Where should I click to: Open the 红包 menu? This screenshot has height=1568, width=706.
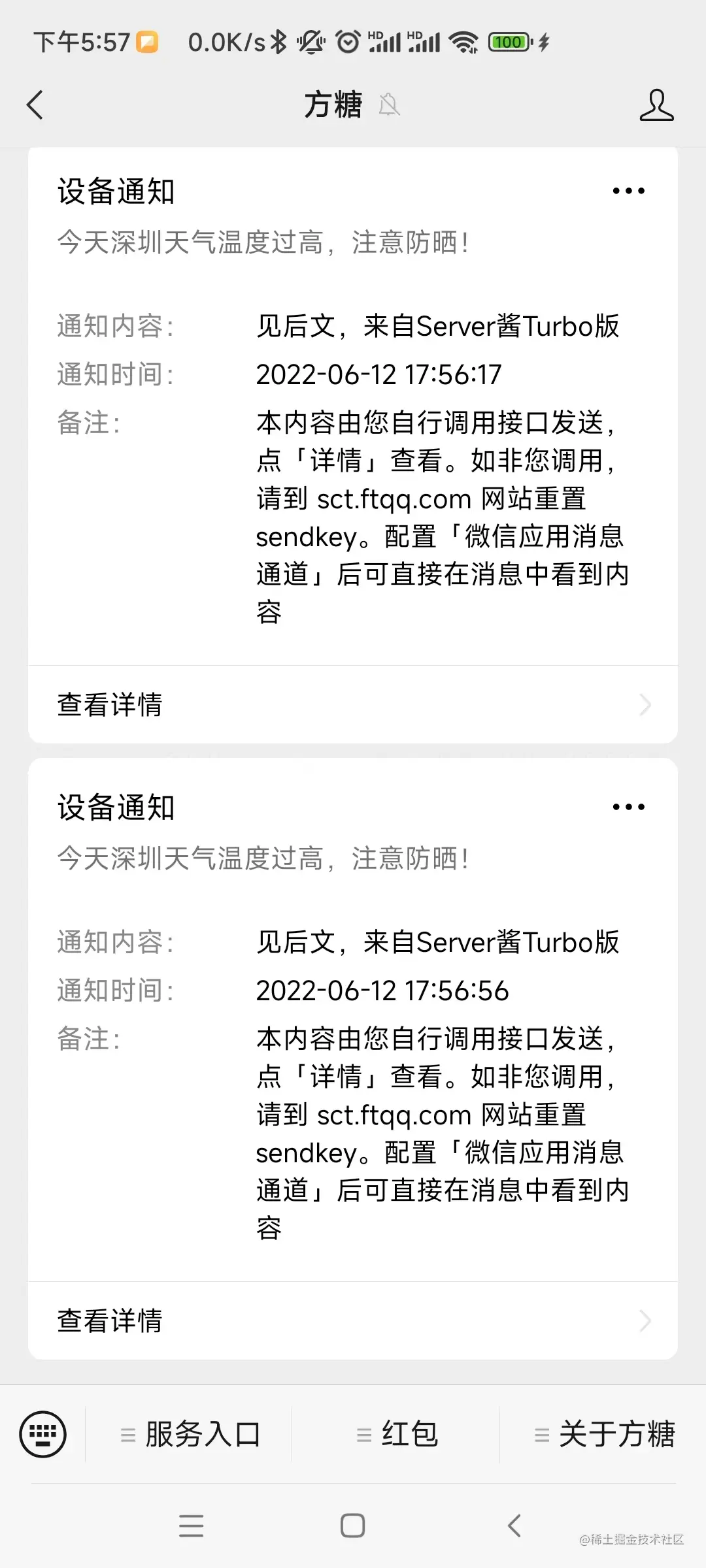(x=397, y=1435)
